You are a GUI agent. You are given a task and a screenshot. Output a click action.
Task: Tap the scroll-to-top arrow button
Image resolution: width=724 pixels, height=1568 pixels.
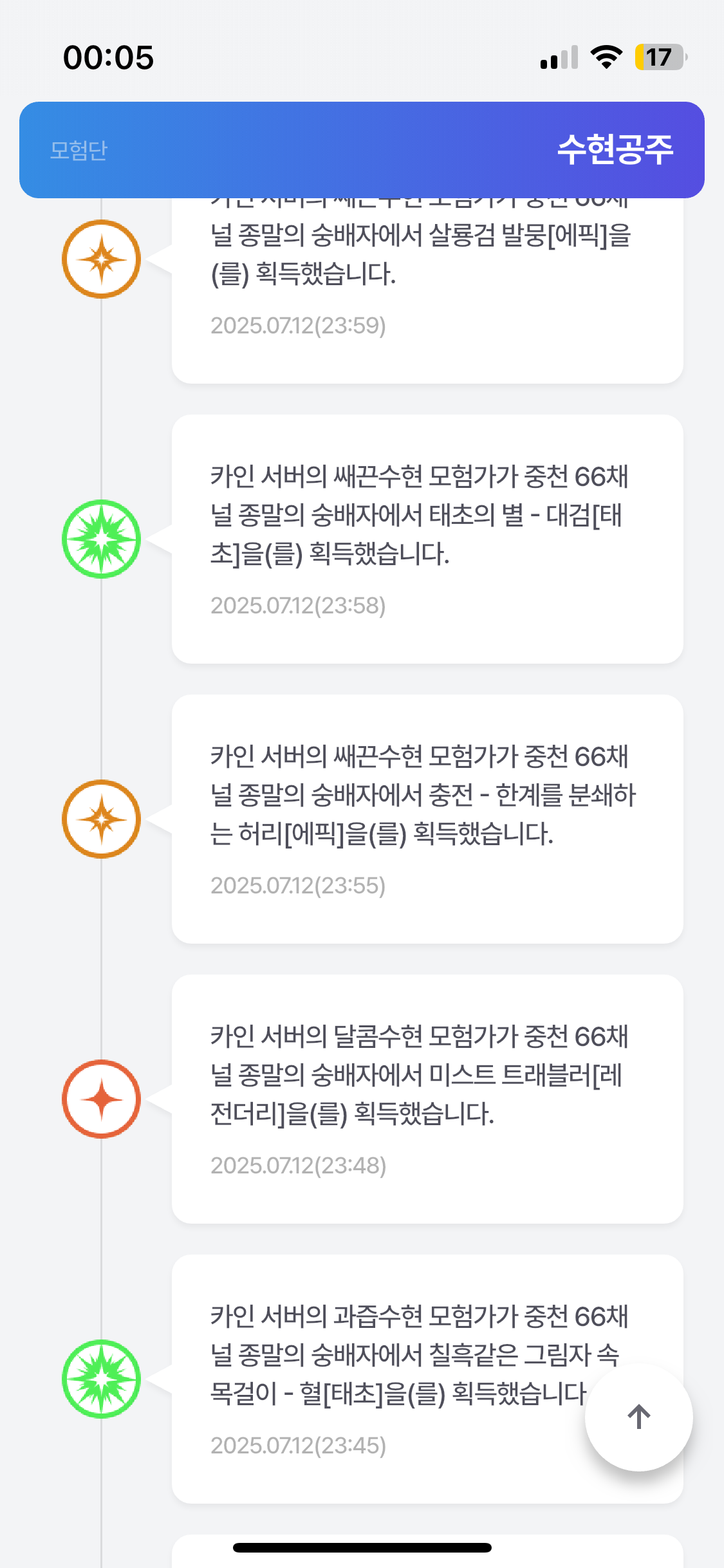(x=638, y=1417)
